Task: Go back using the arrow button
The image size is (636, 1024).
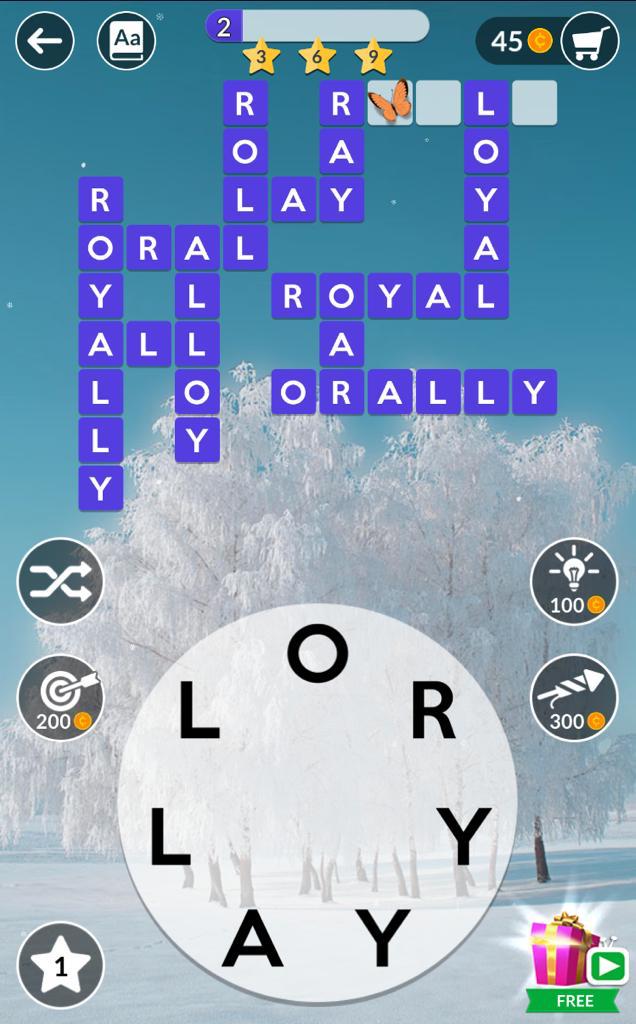Action: pos(45,41)
